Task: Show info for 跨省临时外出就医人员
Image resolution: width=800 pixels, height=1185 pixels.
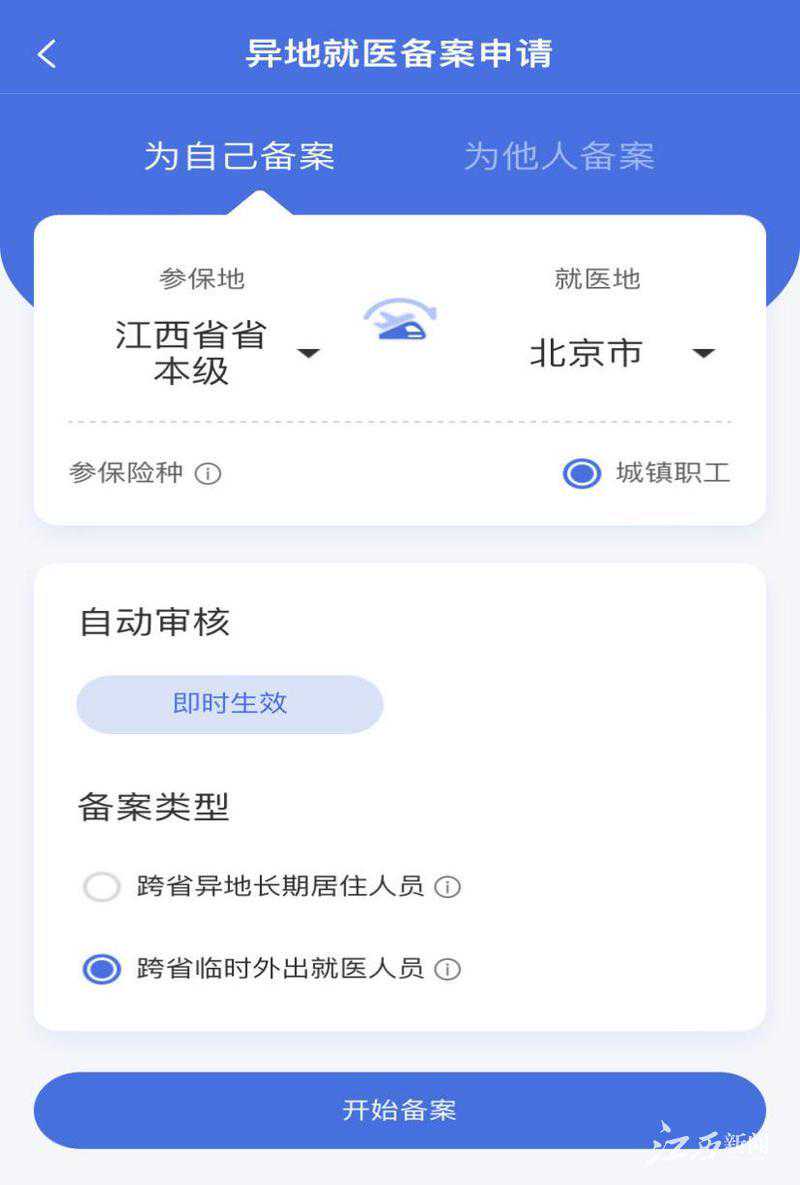Action: coord(448,969)
